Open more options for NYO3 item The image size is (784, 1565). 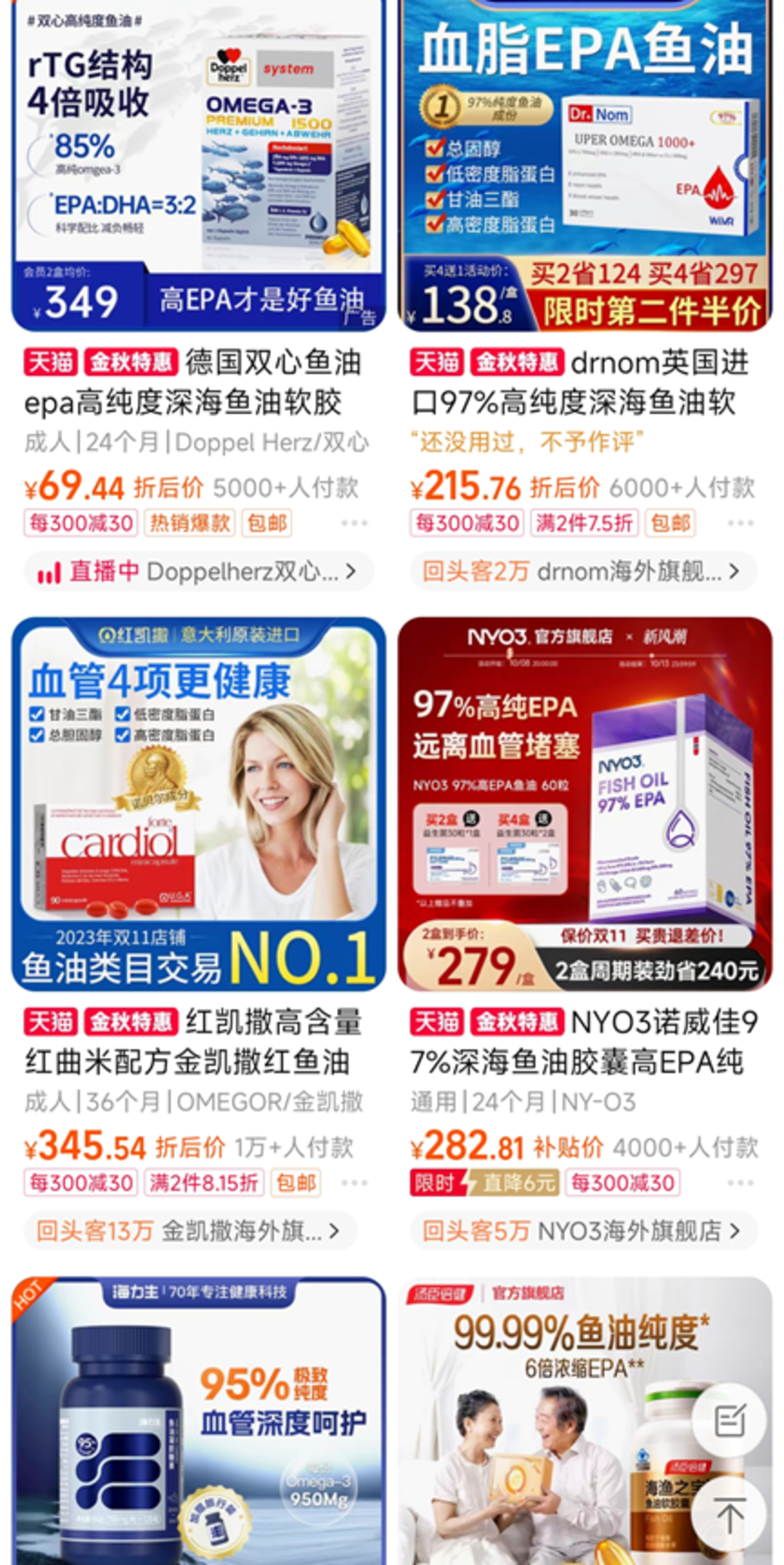pos(740,1183)
